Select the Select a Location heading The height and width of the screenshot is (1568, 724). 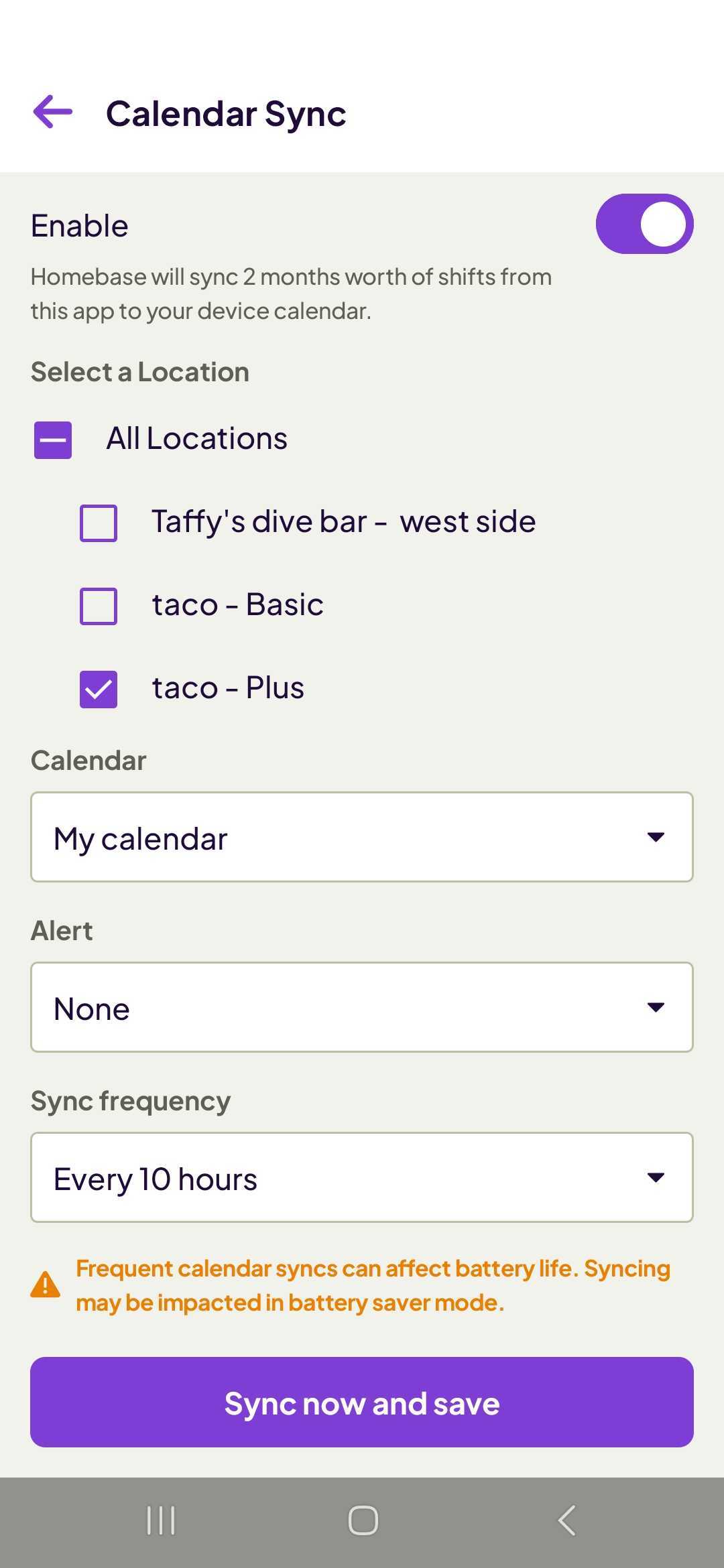click(x=139, y=371)
